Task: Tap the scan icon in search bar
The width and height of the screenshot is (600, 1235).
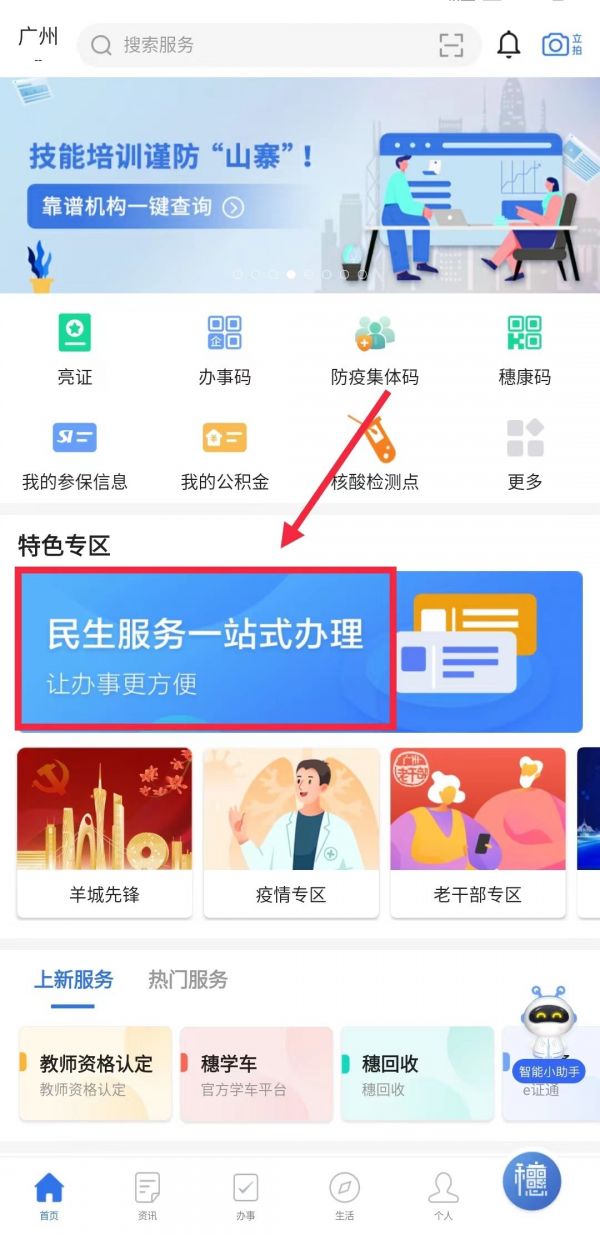Action: 452,45
